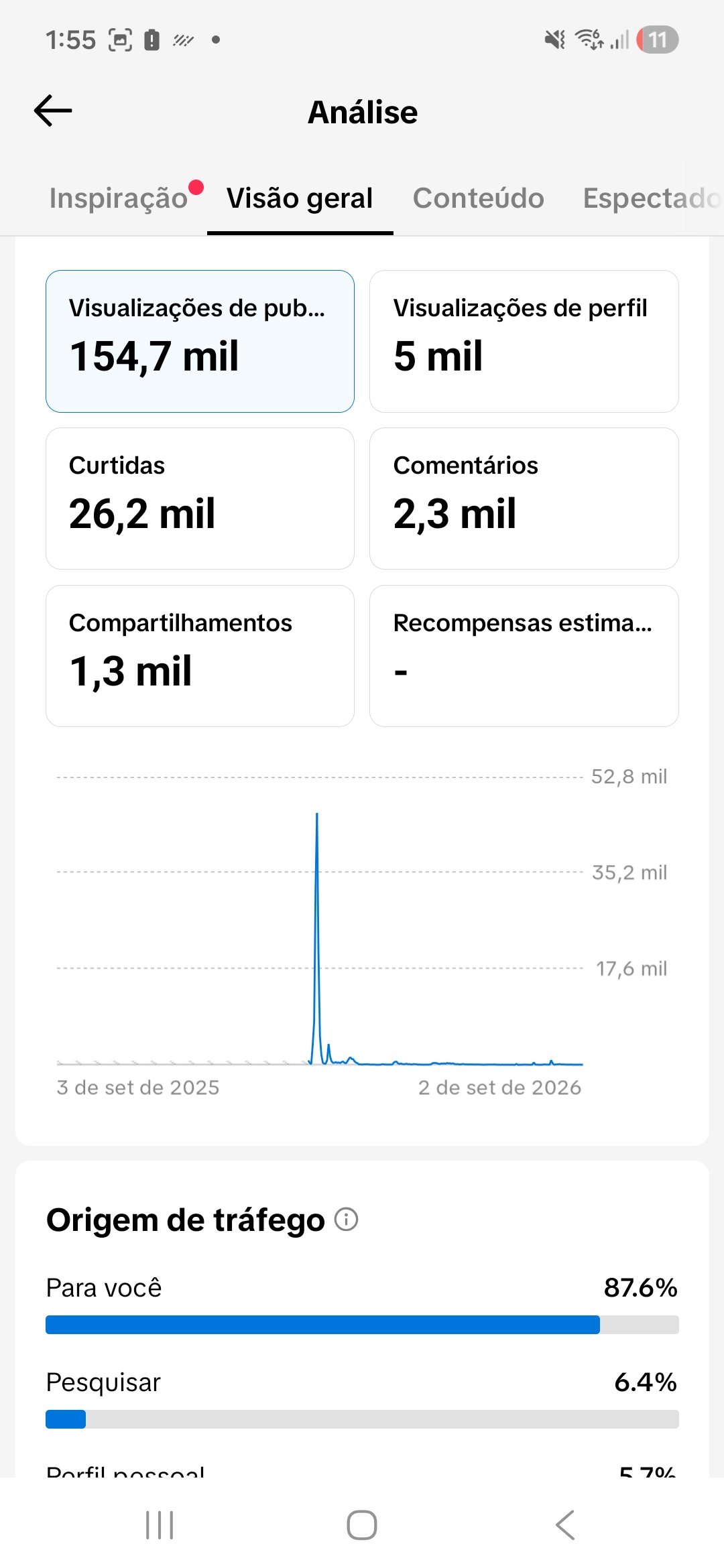724x1568 pixels.
Task: Show the Curtidas metric chart
Action: click(x=200, y=499)
